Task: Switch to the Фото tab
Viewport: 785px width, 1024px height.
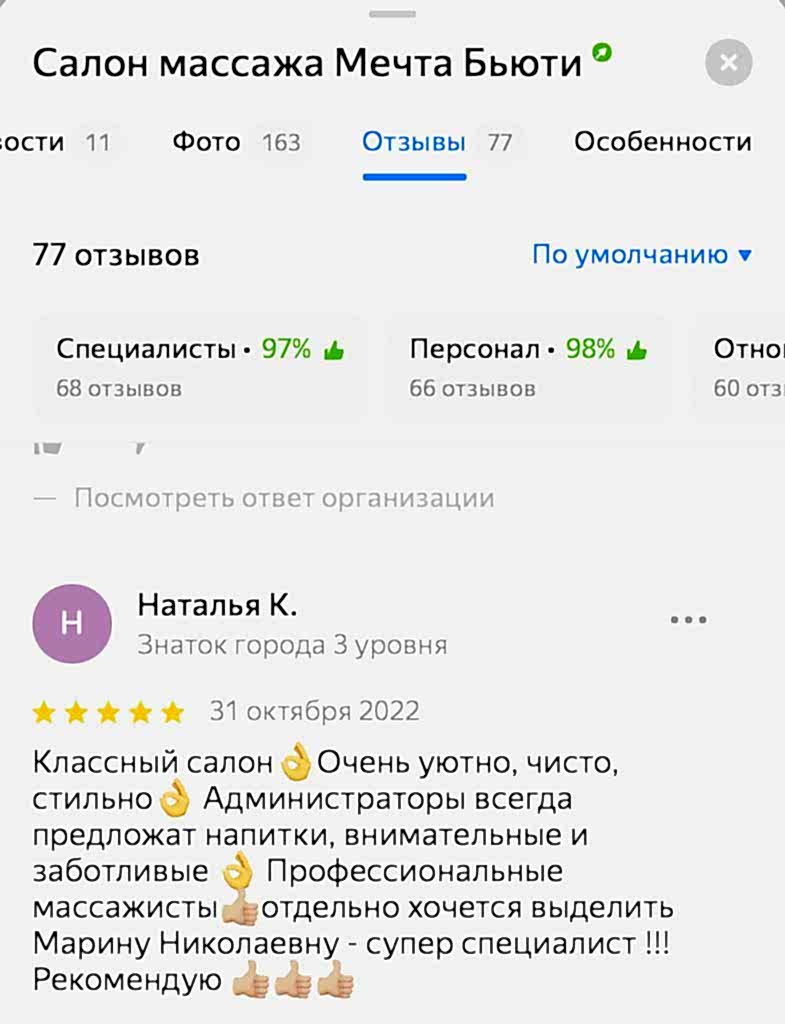Action: click(x=236, y=142)
